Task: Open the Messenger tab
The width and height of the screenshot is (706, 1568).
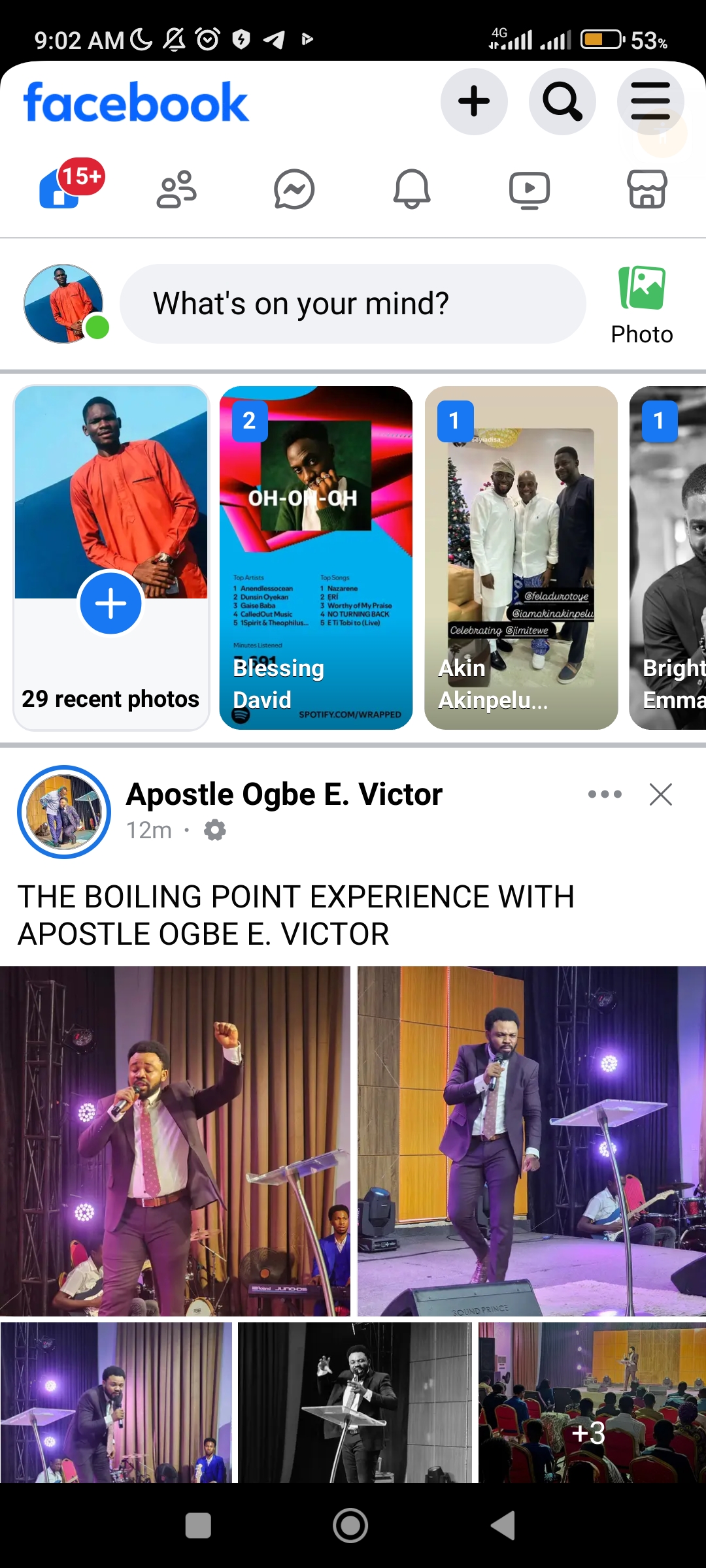Action: 294,189
